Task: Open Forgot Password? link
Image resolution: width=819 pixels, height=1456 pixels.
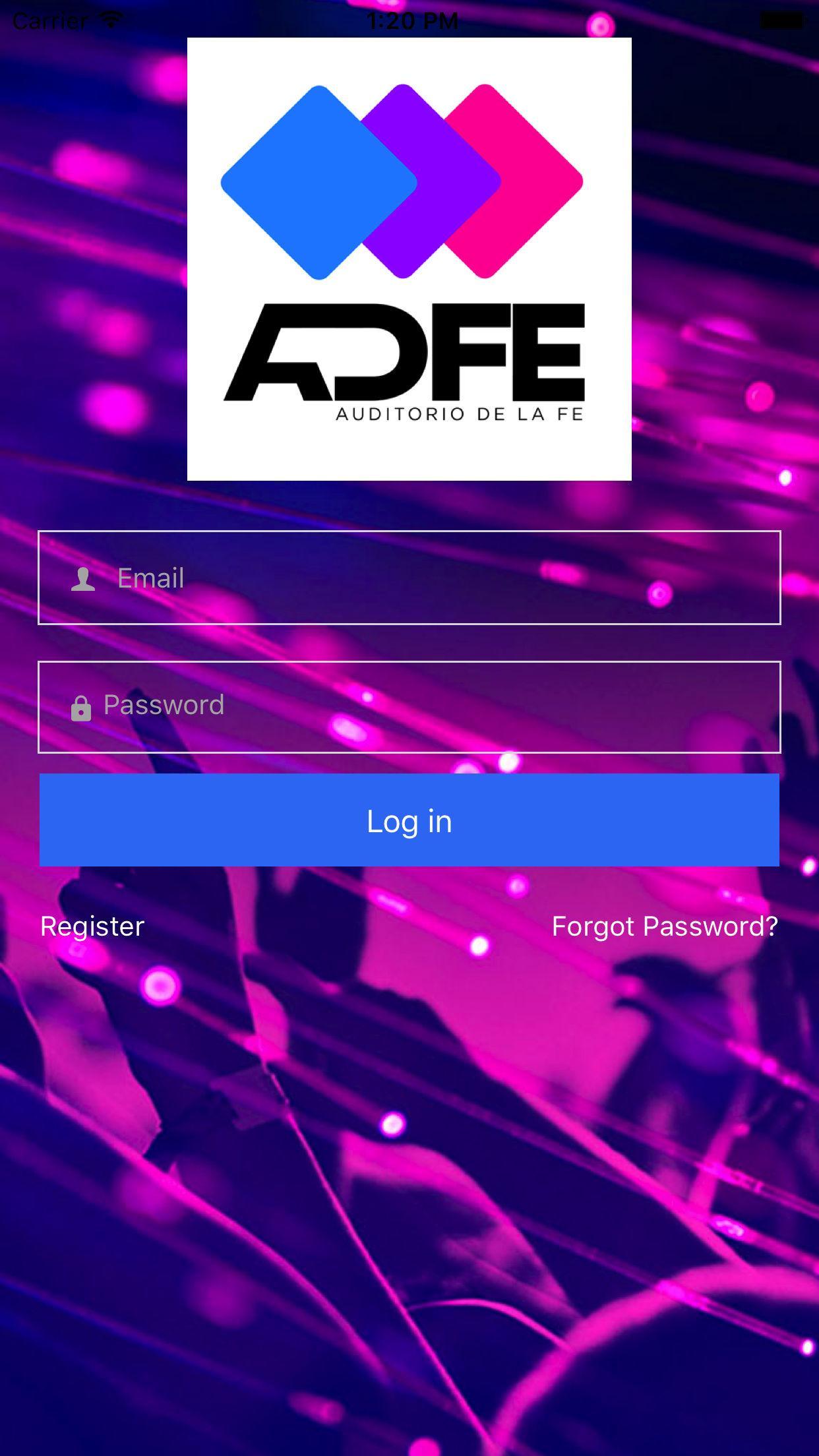Action: (664, 926)
